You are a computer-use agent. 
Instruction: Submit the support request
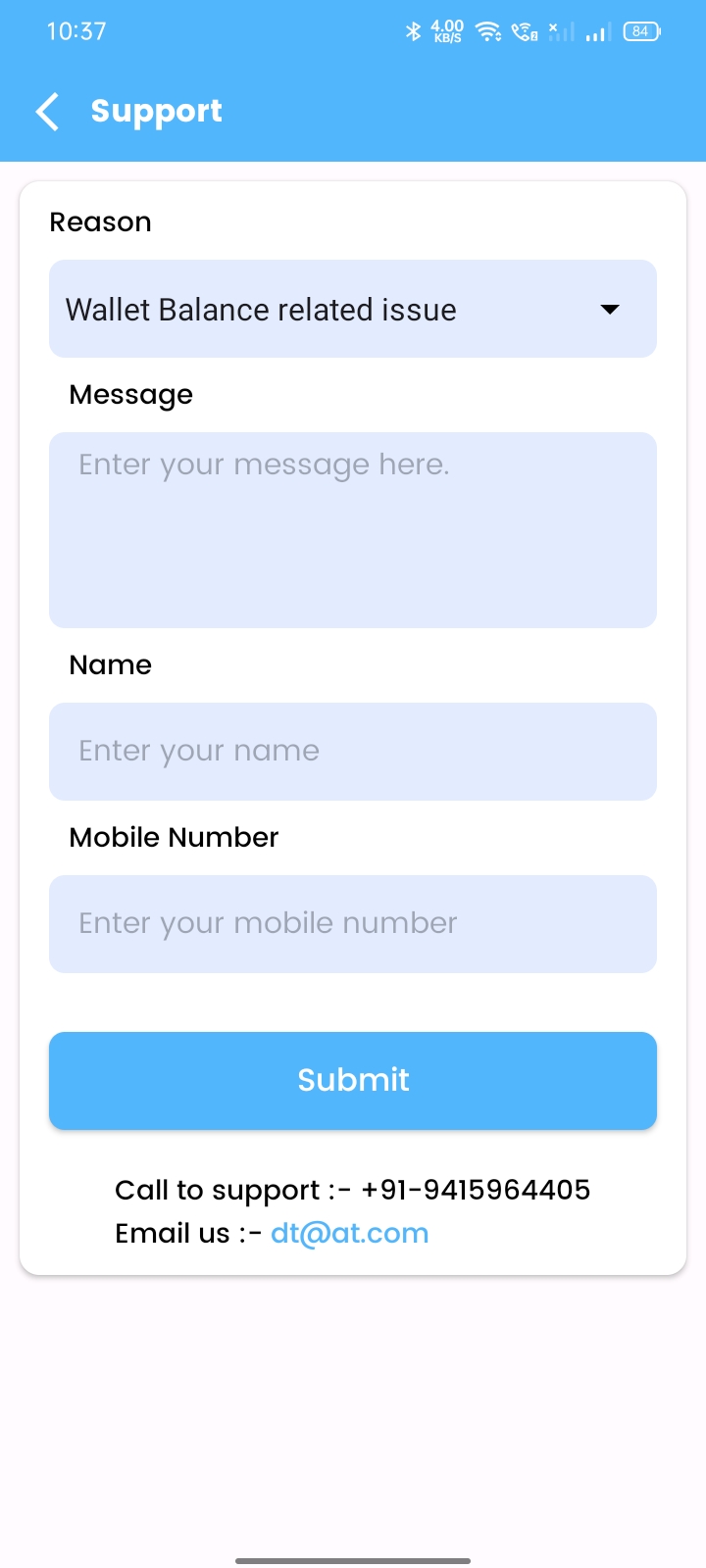[x=353, y=1080]
